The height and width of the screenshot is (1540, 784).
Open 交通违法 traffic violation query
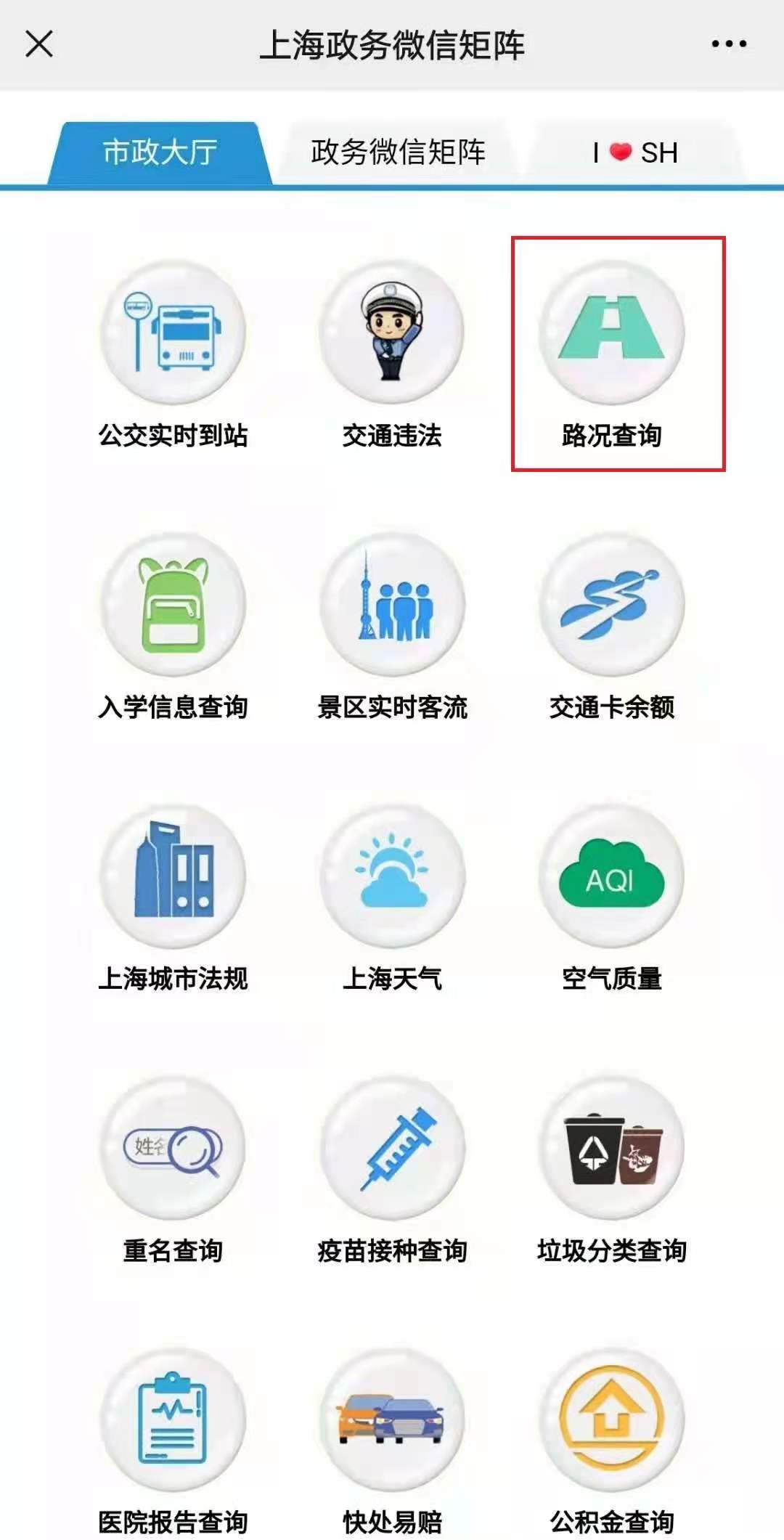(392, 354)
